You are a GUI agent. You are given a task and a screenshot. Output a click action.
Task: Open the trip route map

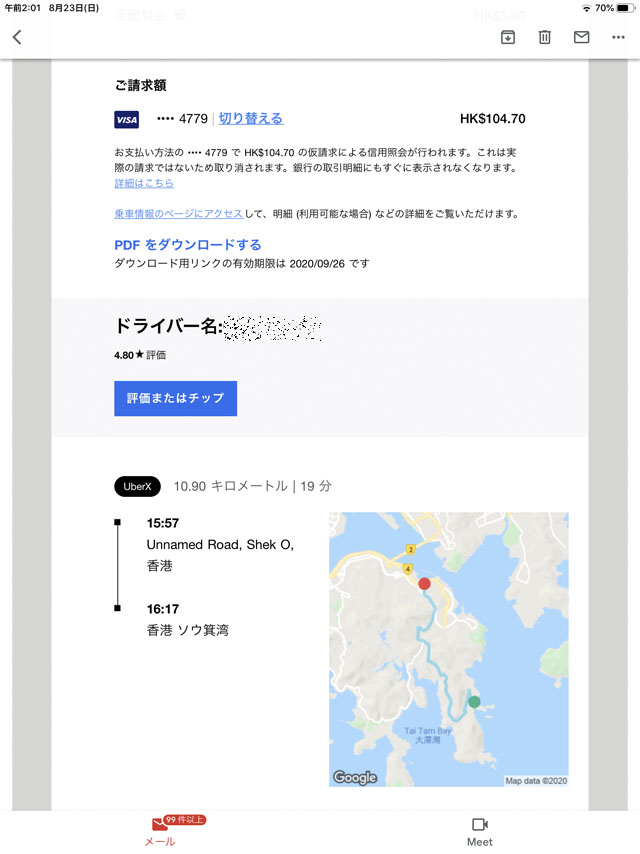pos(448,649)
